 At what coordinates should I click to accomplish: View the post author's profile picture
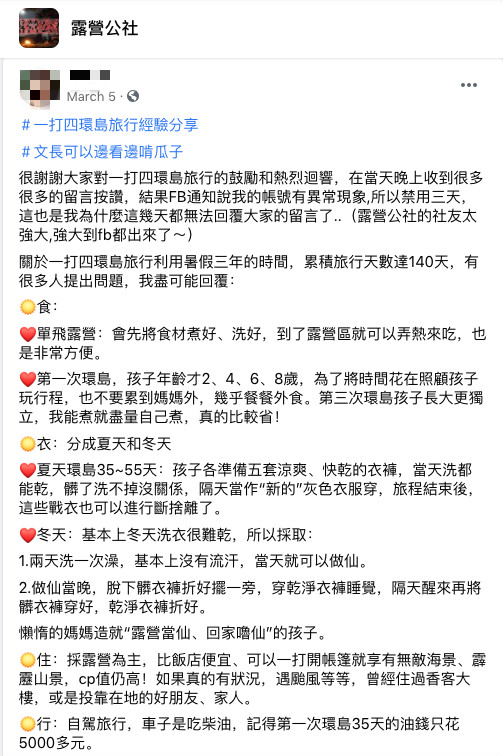(x=40, y=89)
